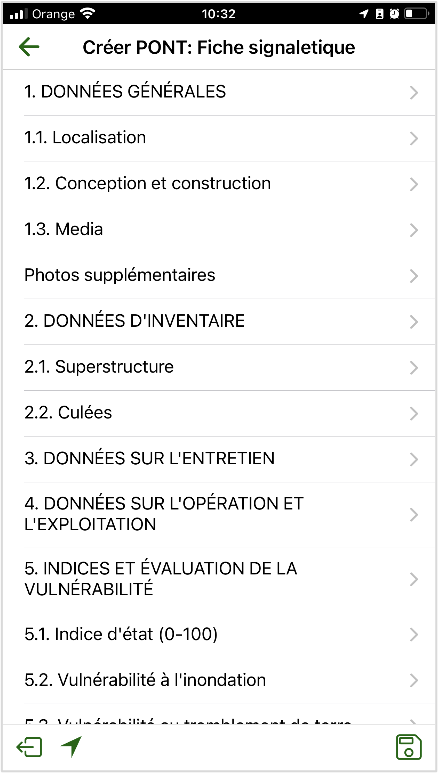Open 5. INDICES ET ÉVALUATION DE LA VULNÉRABILITÉ
Viewport: 438px width, 773px height.
tap(219, 579)
